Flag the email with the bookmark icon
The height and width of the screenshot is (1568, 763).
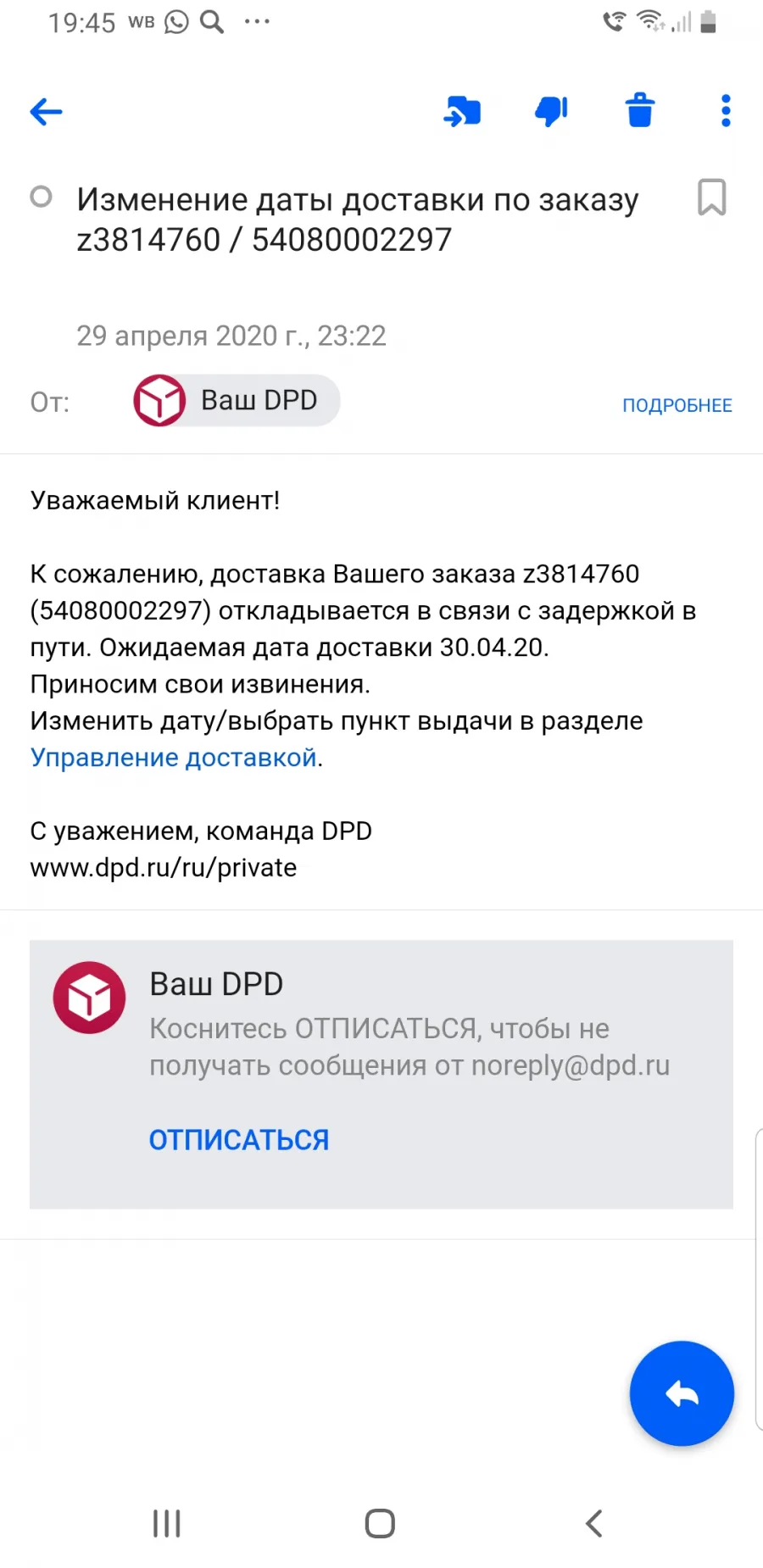pyautogui.click(x=711, y=197)
